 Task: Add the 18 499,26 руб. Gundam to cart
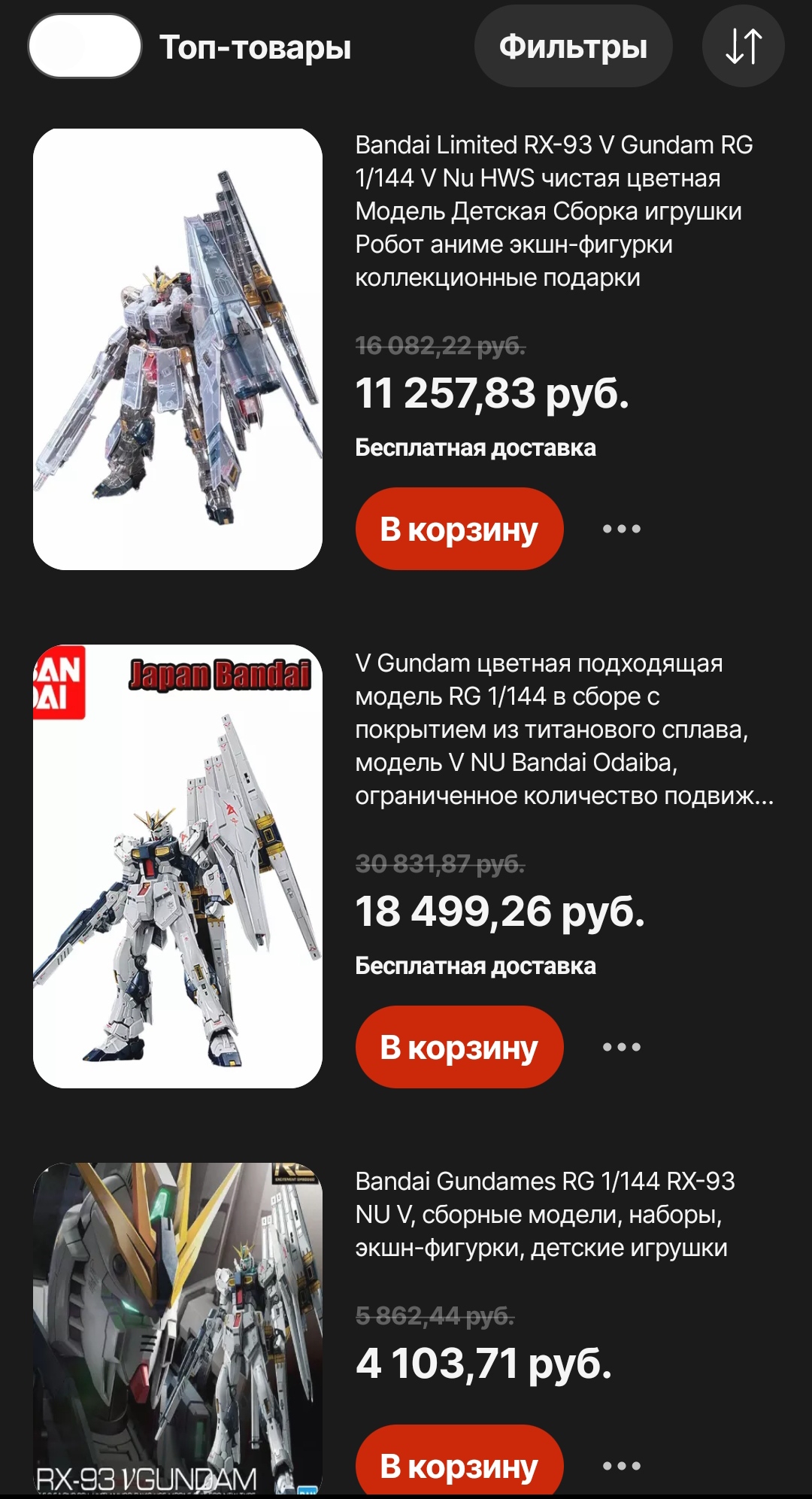tap(459, 1047)
